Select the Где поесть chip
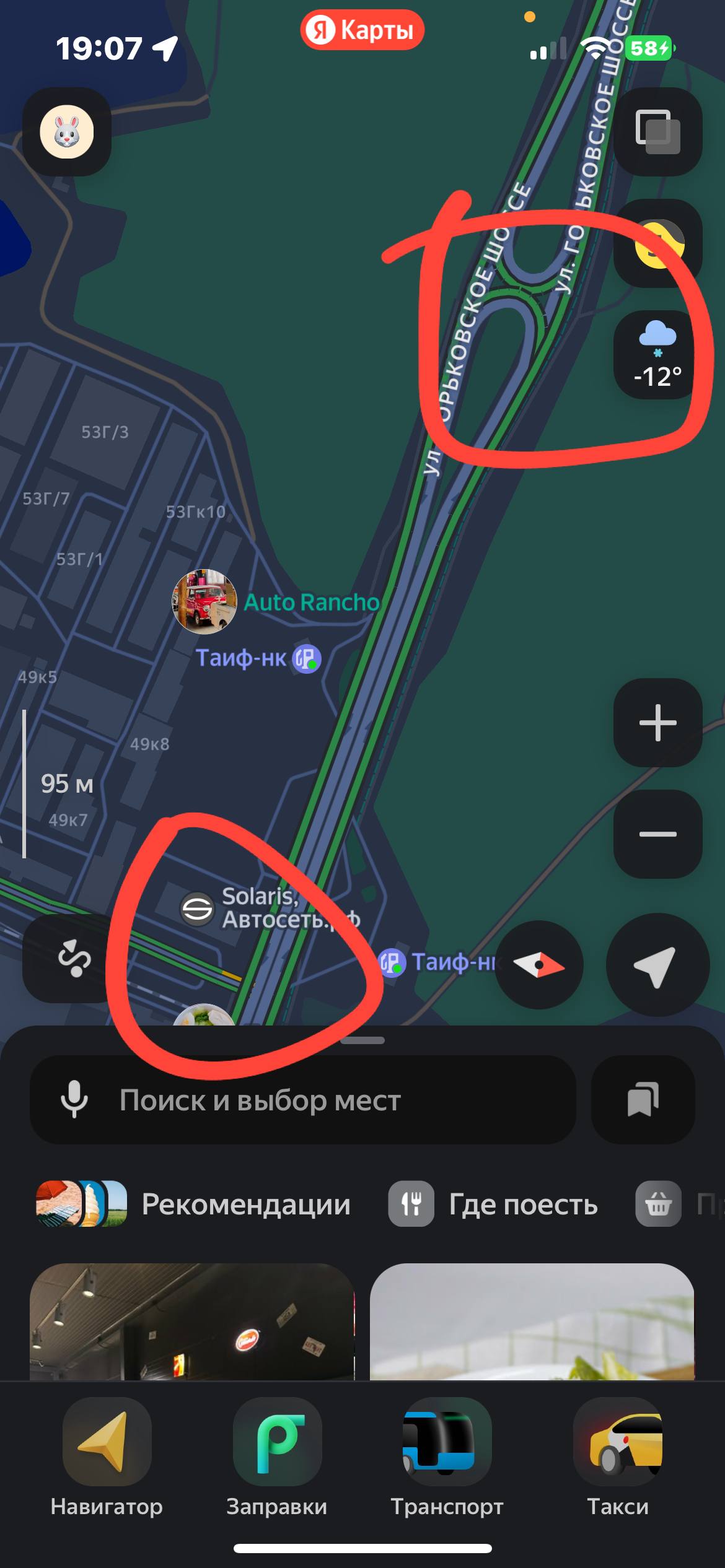This screenshot has height=1568, width=725. (x=493, y=1204)
